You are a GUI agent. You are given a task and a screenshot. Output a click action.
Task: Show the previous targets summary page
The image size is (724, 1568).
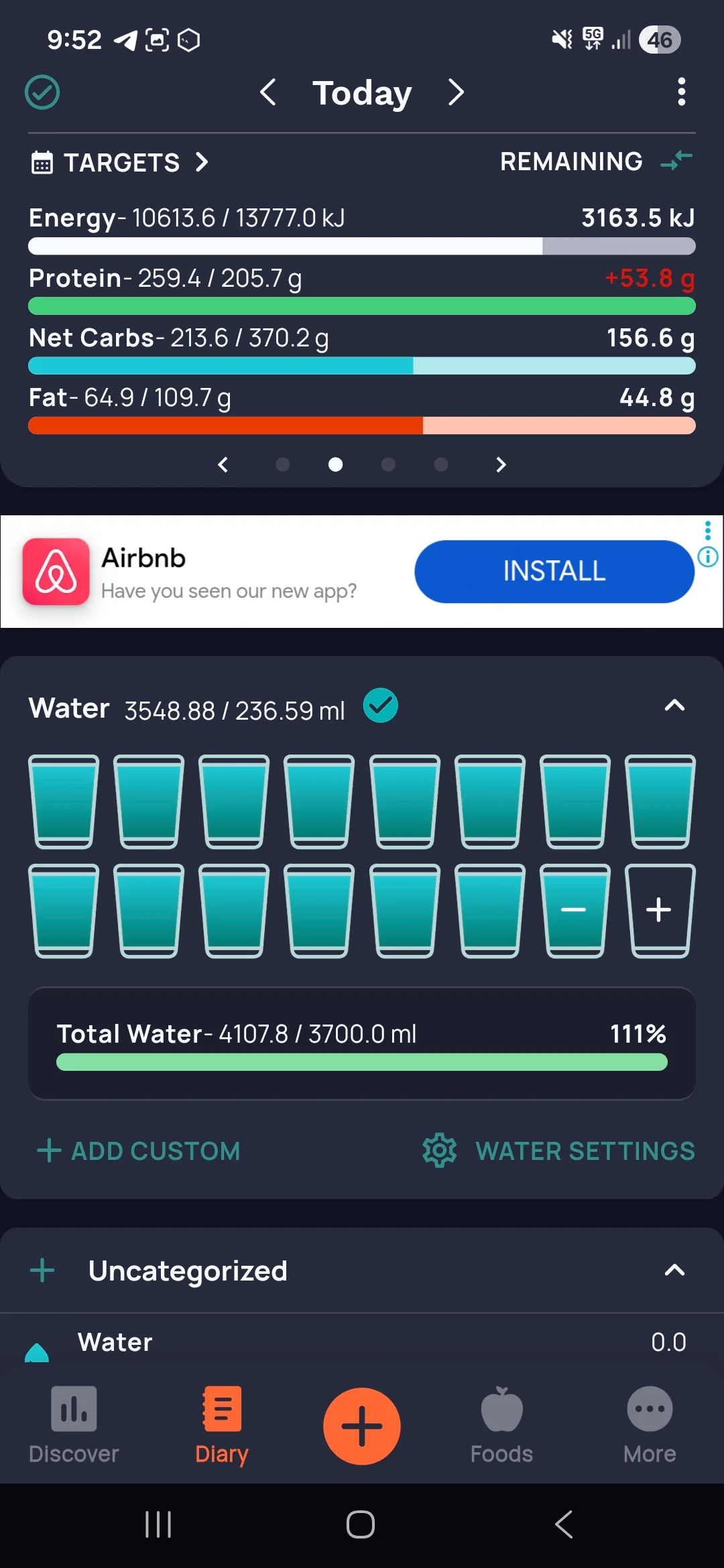point(223,465)
